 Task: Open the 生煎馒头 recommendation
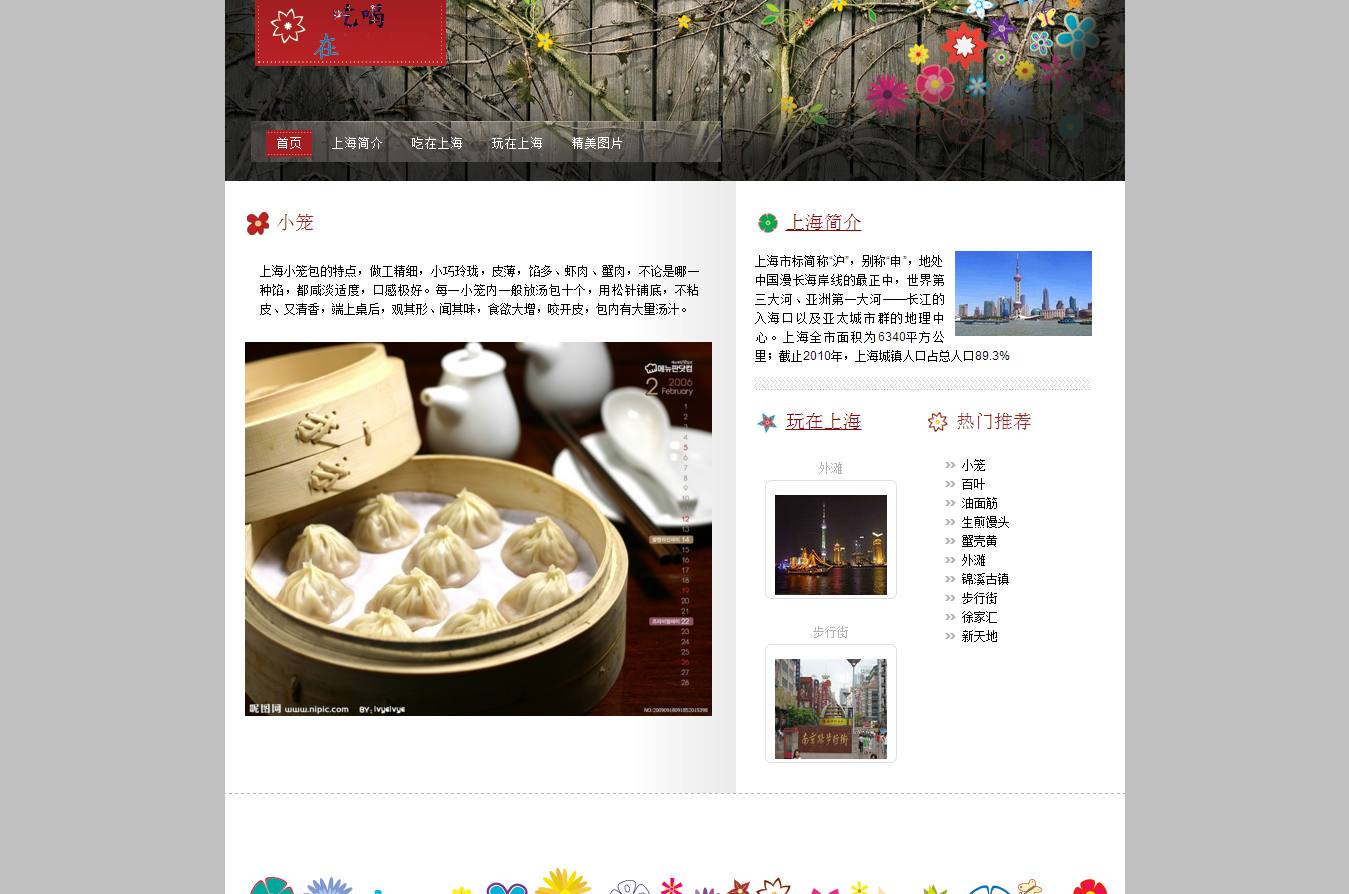(x=985, y=523)
